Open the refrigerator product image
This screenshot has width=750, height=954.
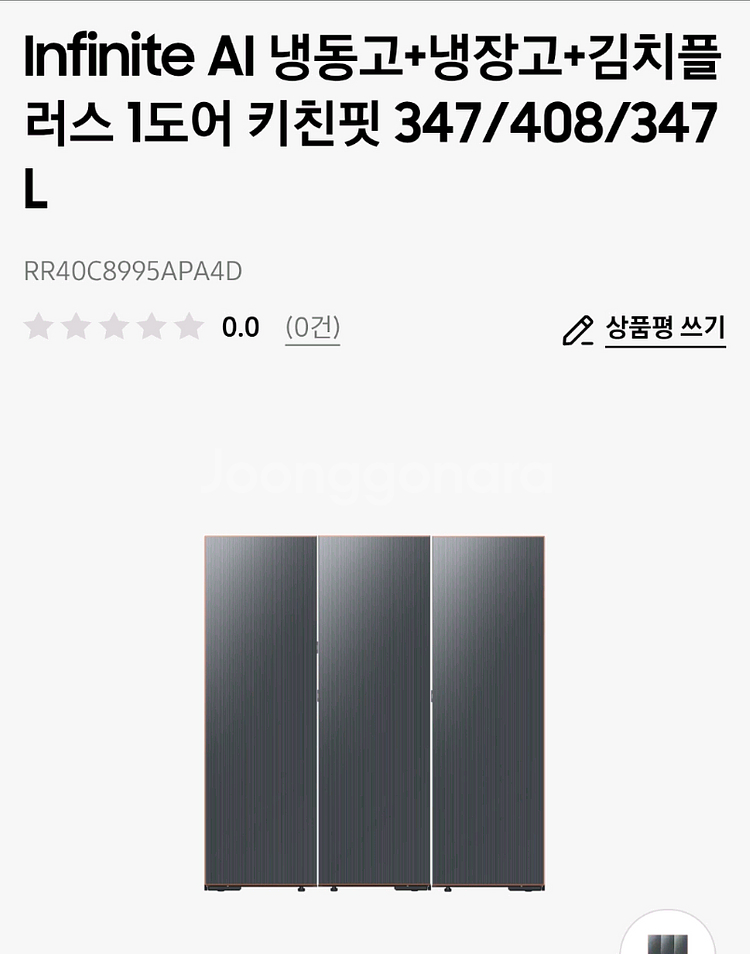click(x=375, y=712)
